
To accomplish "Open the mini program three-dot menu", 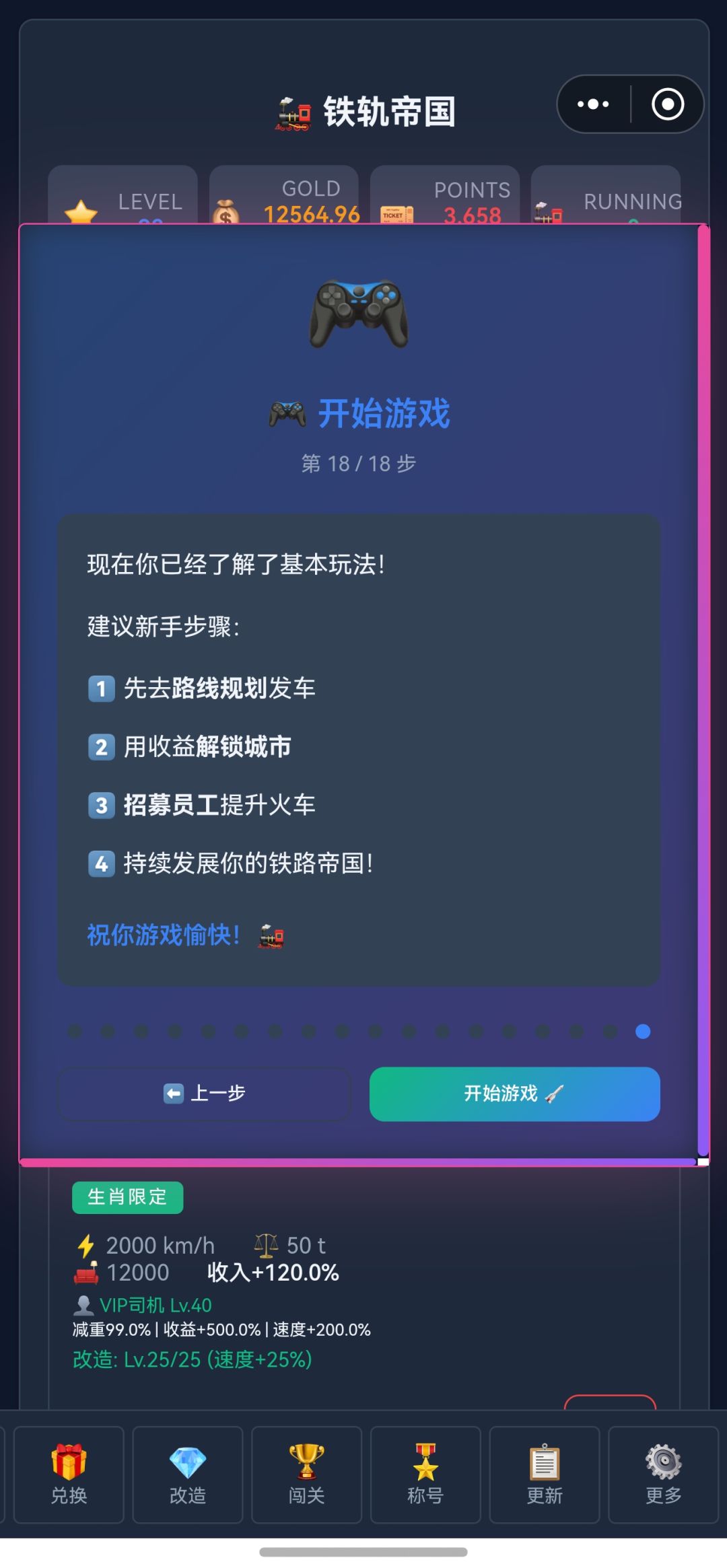I will [593, 104].
